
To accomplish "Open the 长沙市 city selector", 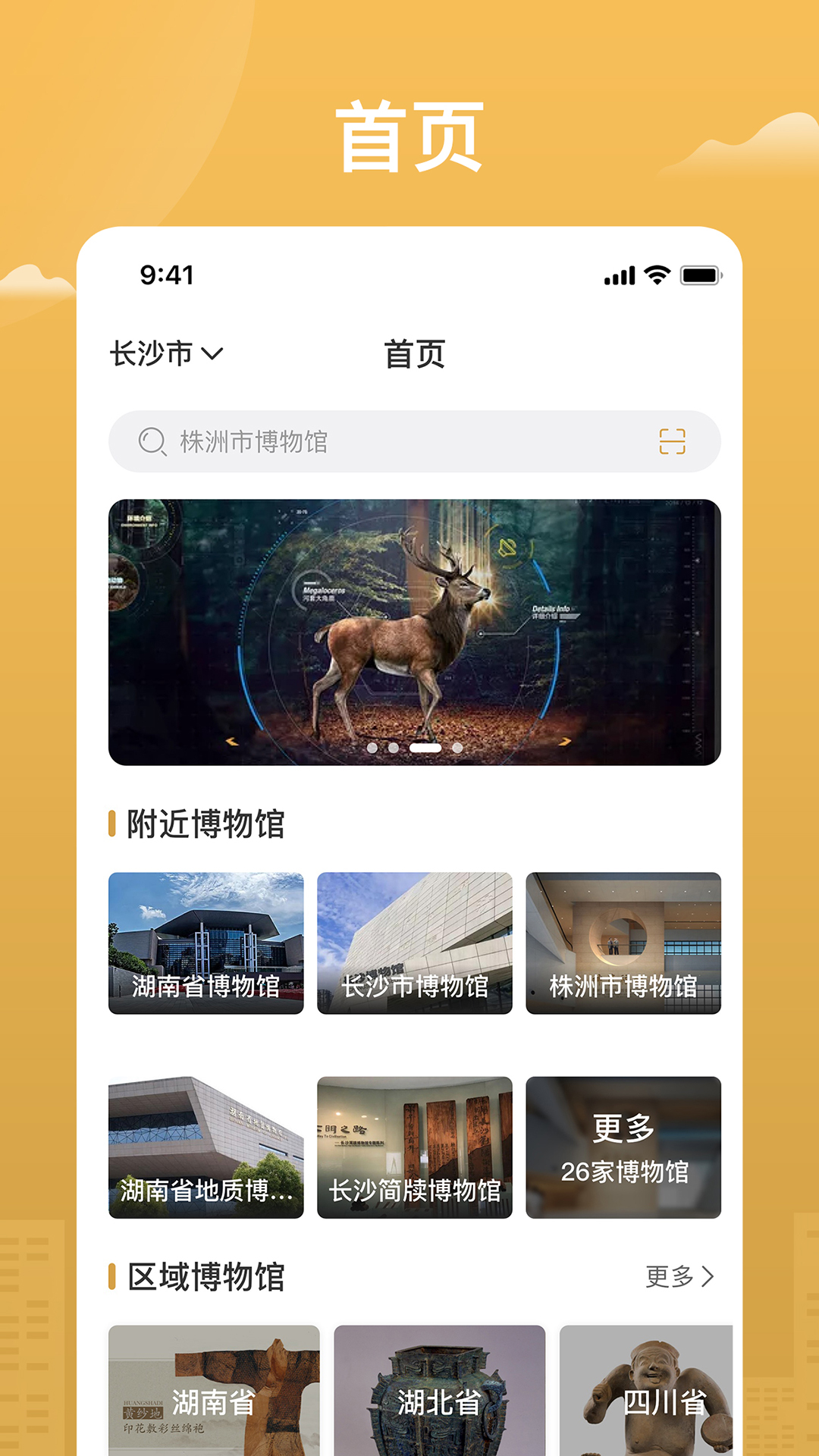I will pyautogui.click(x=155, y=353).
